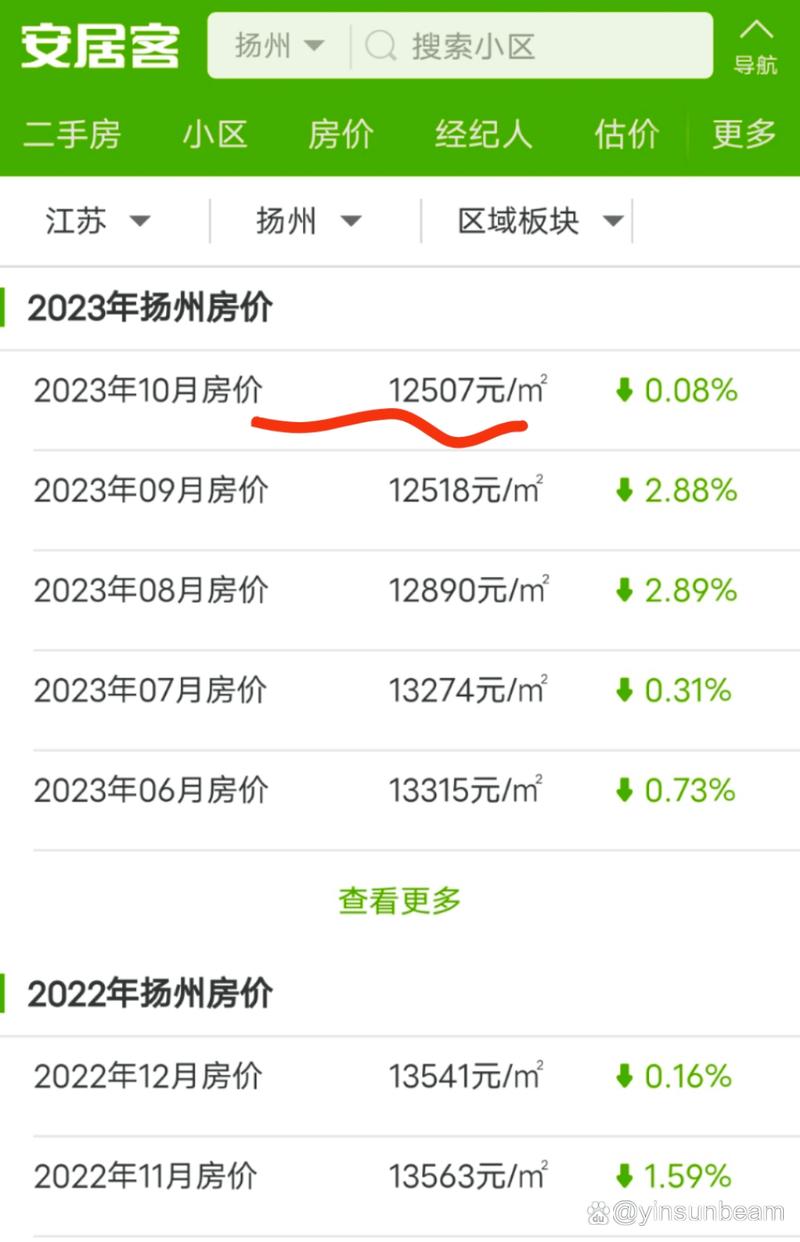Screen dimensions: 800x1242
Task: Tap 查看更多 to see more 2023 prices
Action: pyautogui.click(x=400, y=901)
